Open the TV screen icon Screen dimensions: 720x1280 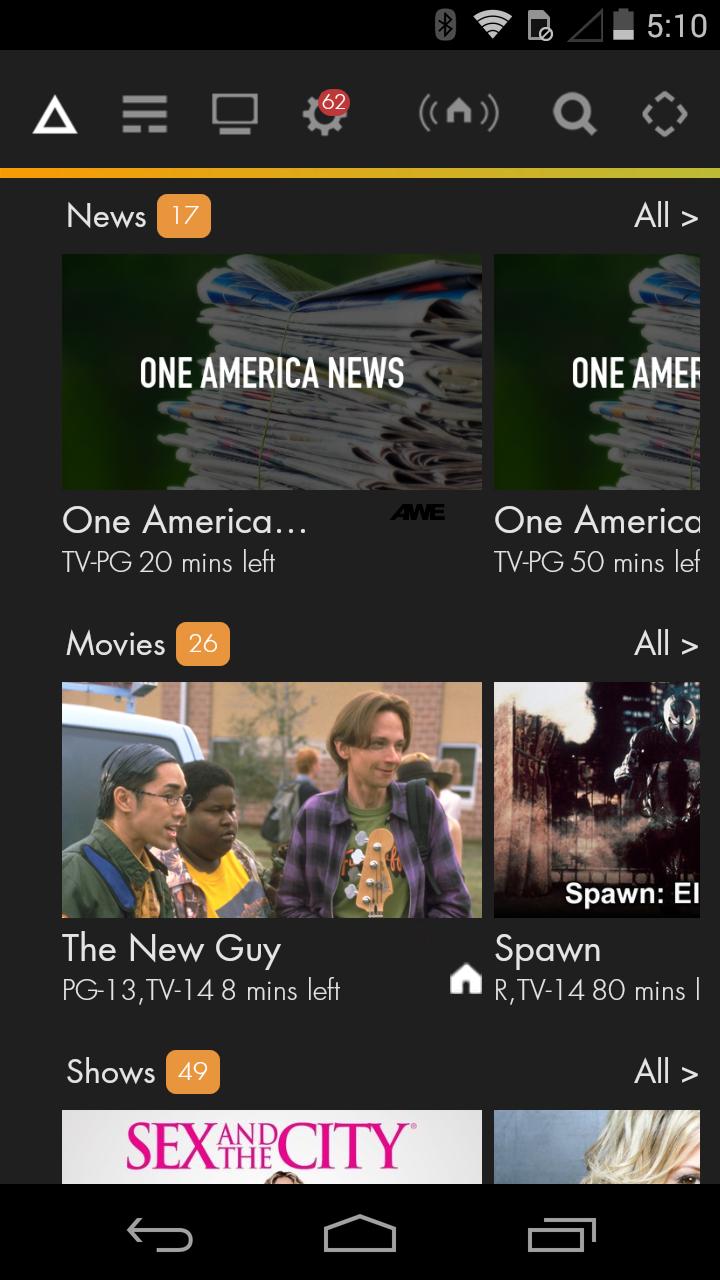pos(235,115)
